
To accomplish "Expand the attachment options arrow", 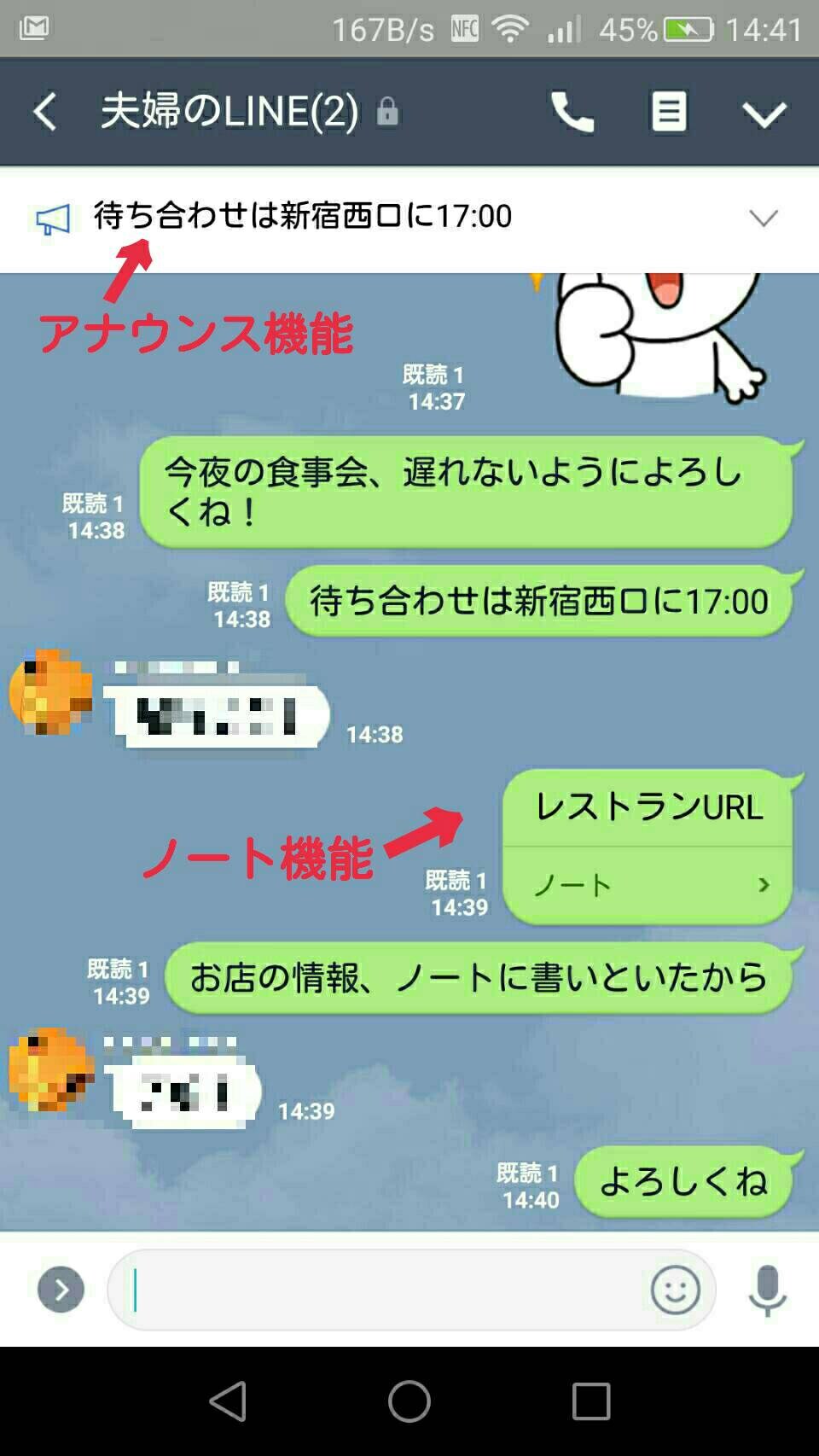I will pyautogui.click(x=61, y=1289).
